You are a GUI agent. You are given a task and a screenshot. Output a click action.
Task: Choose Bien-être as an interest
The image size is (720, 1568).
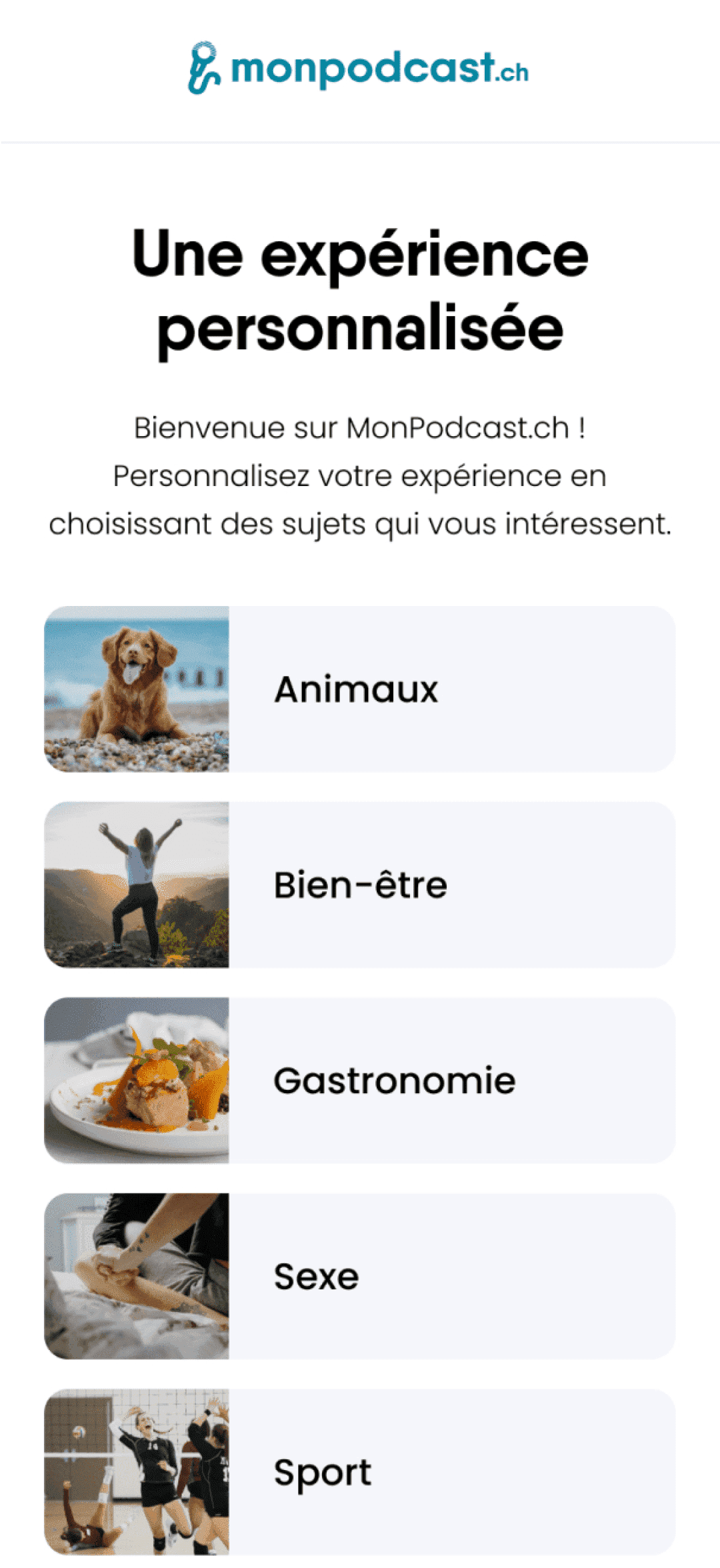(360, 885)
